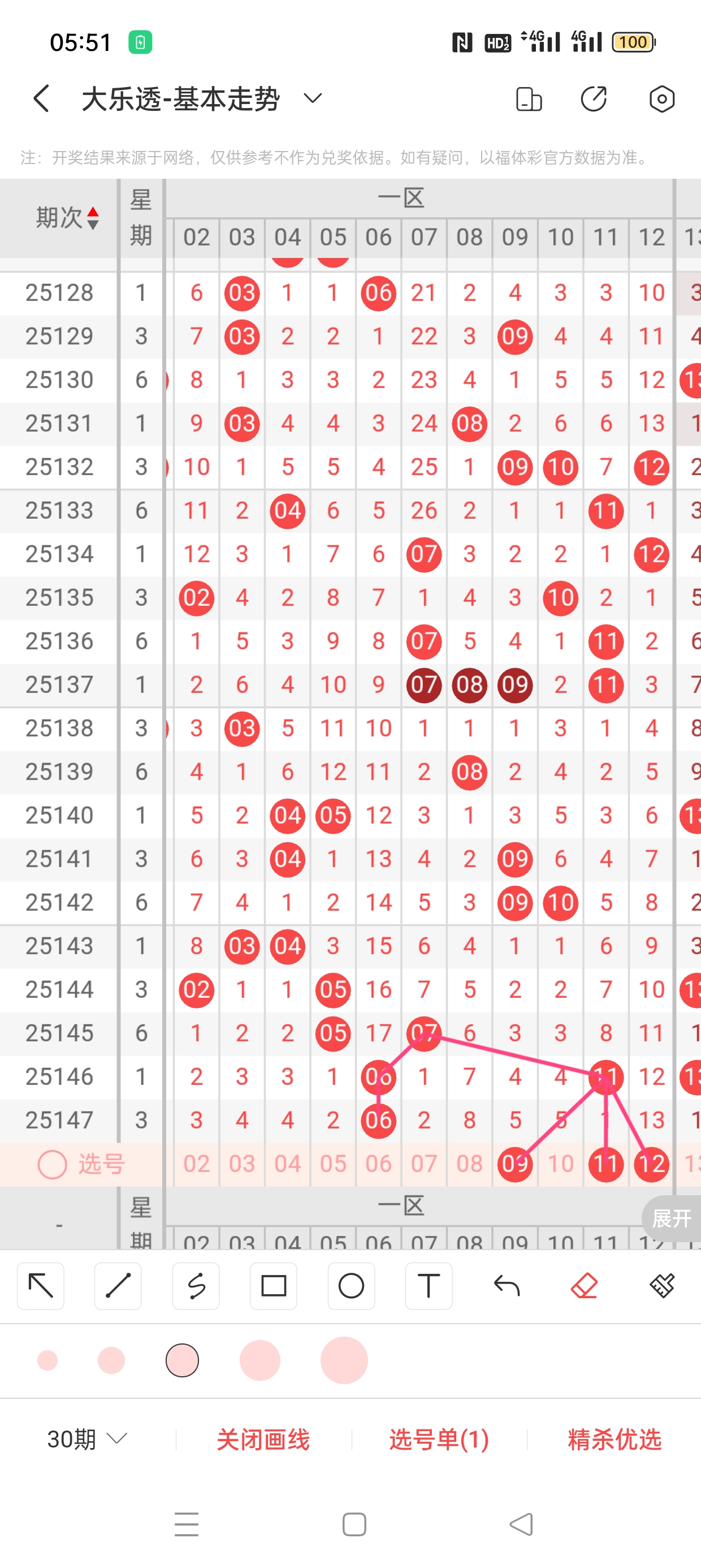This screenshot has height=1568, width=701.
Task: Open chart settings hexagon icon
Action: point(661,98)
